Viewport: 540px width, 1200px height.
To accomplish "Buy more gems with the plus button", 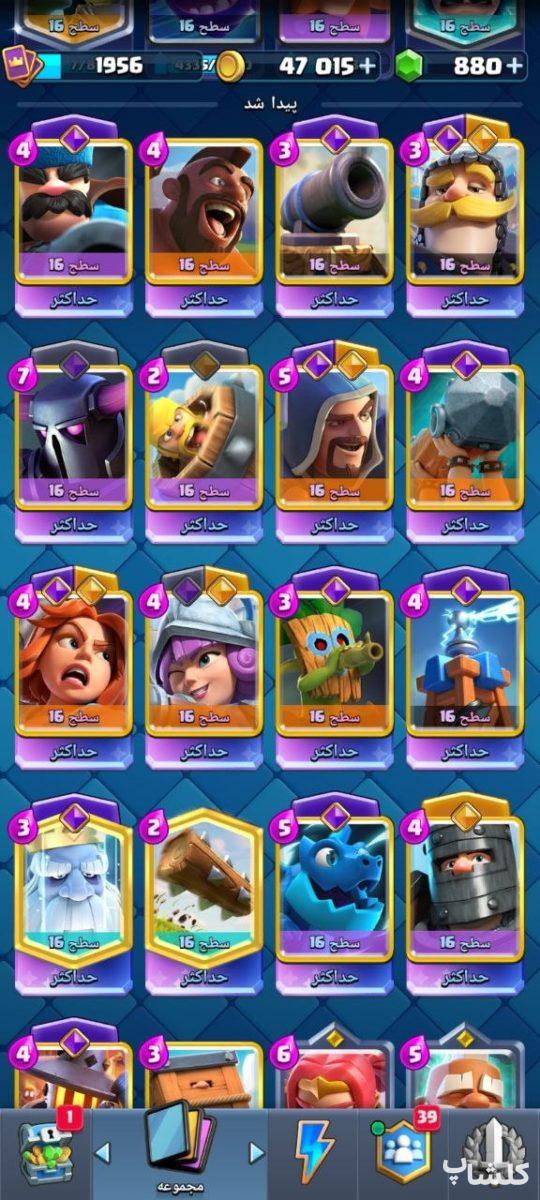I will point(514,66).
